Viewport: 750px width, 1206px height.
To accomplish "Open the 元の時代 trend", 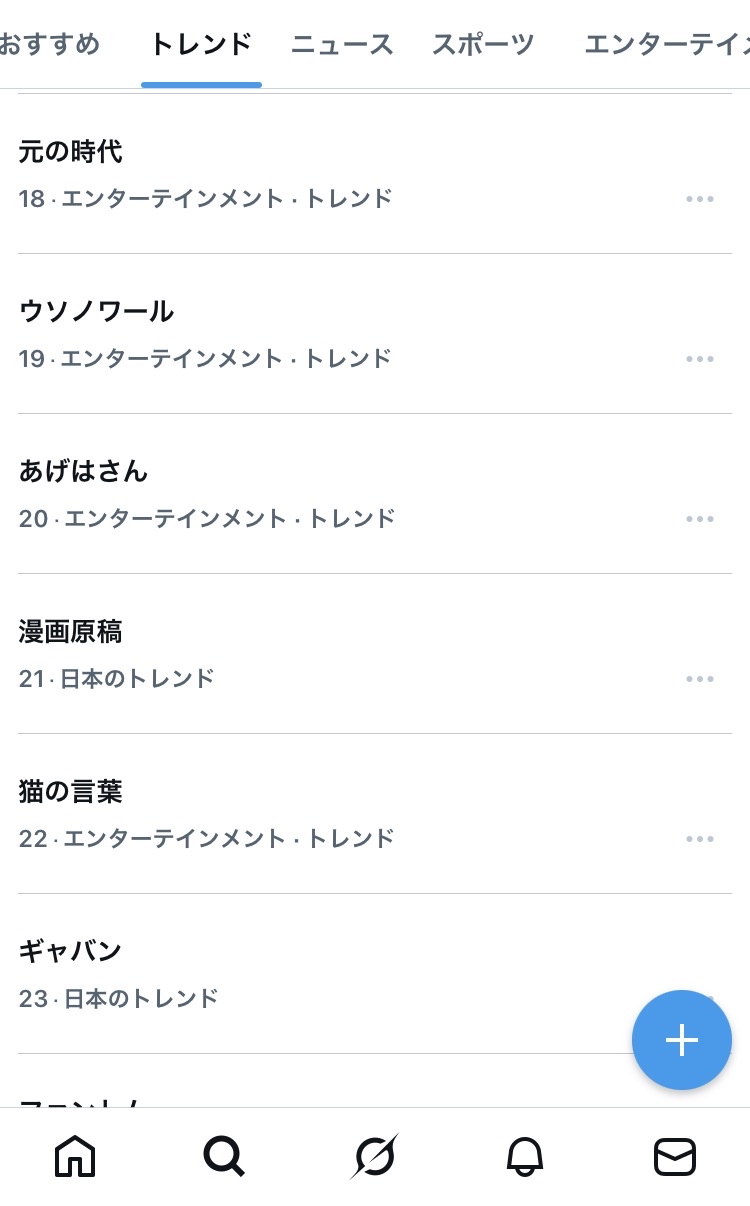I will coord(71,152).
